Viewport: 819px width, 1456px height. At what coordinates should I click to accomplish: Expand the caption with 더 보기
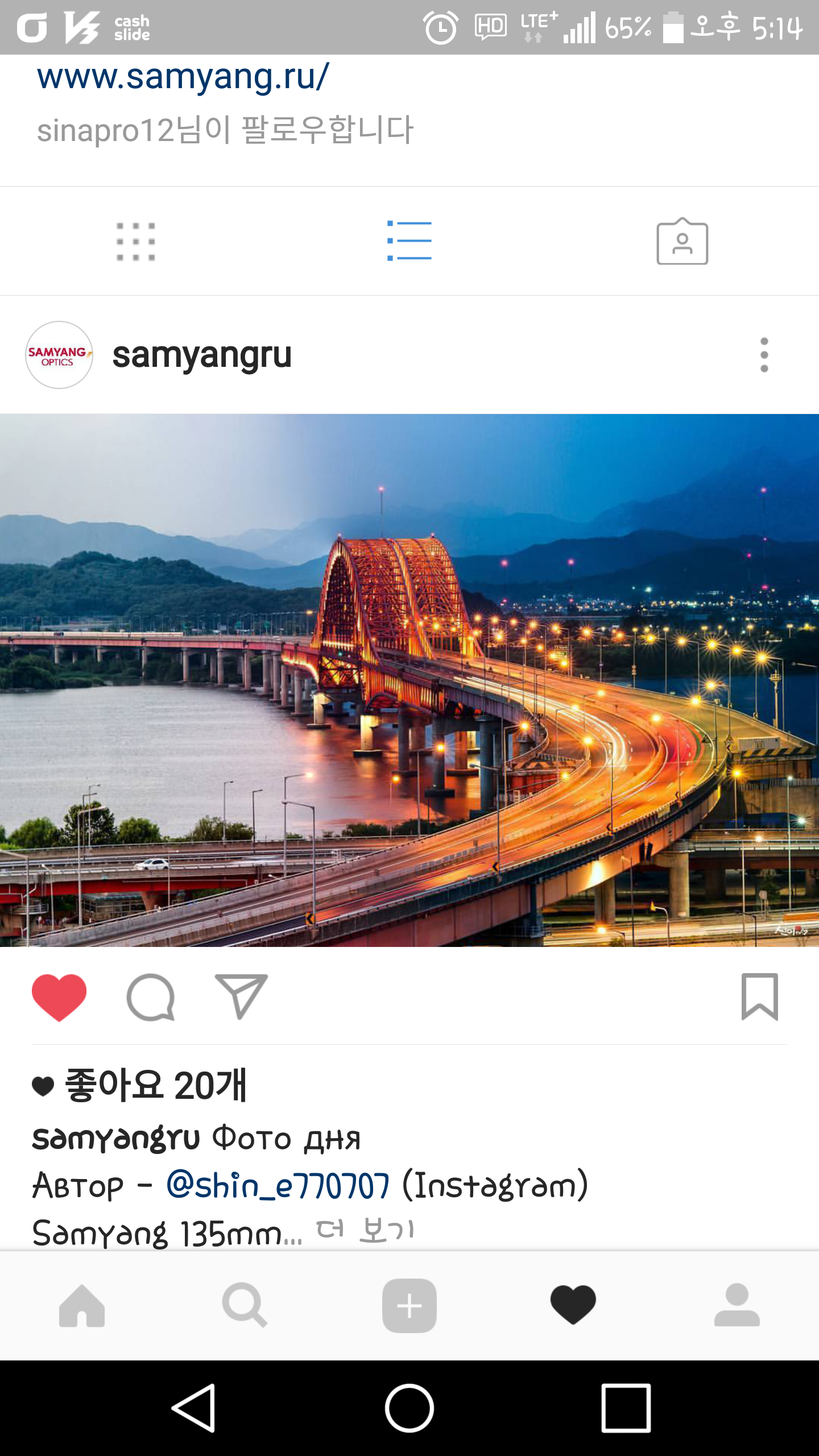pyautogui.click(x=365, y=1231)
